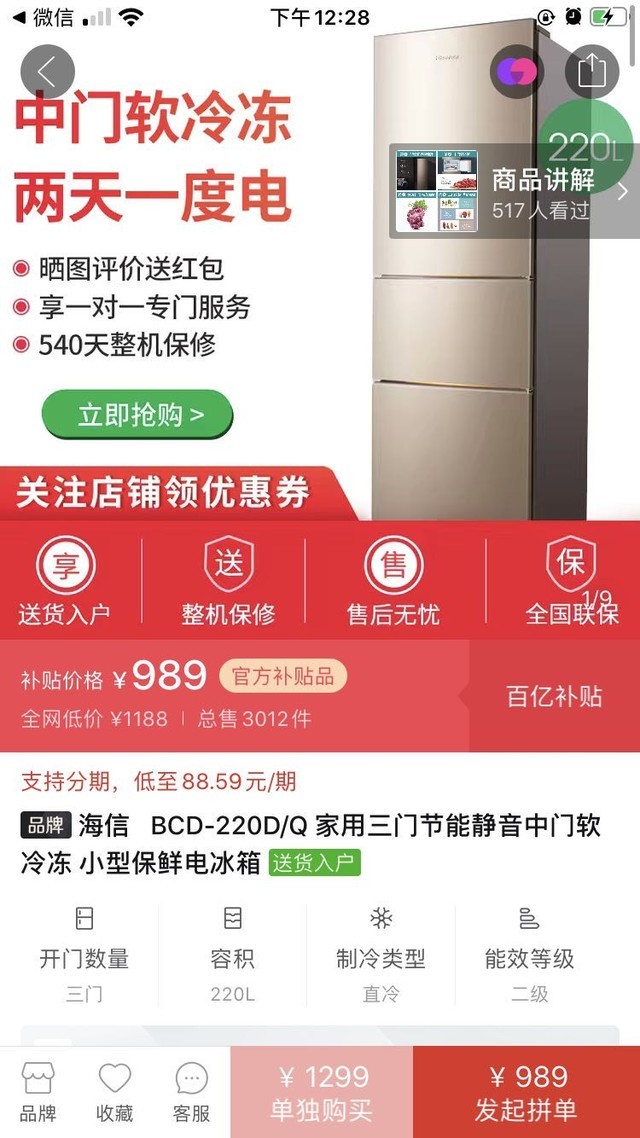This screenshot has height=1138, width=640.
Task: Go back using the top-left arrow
Action: click(x=47, y=72)
